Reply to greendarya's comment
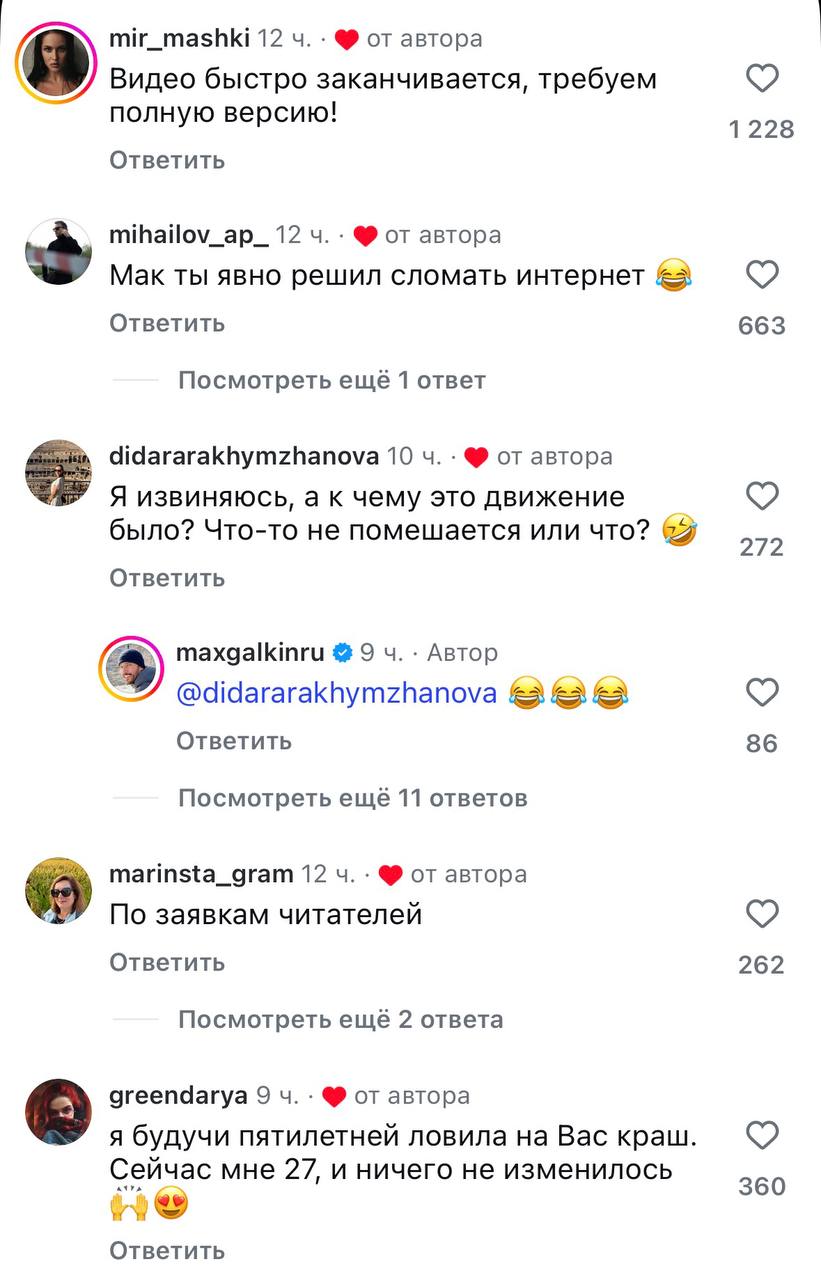Screen dimensions: 821x1280 coord(167,1250)
